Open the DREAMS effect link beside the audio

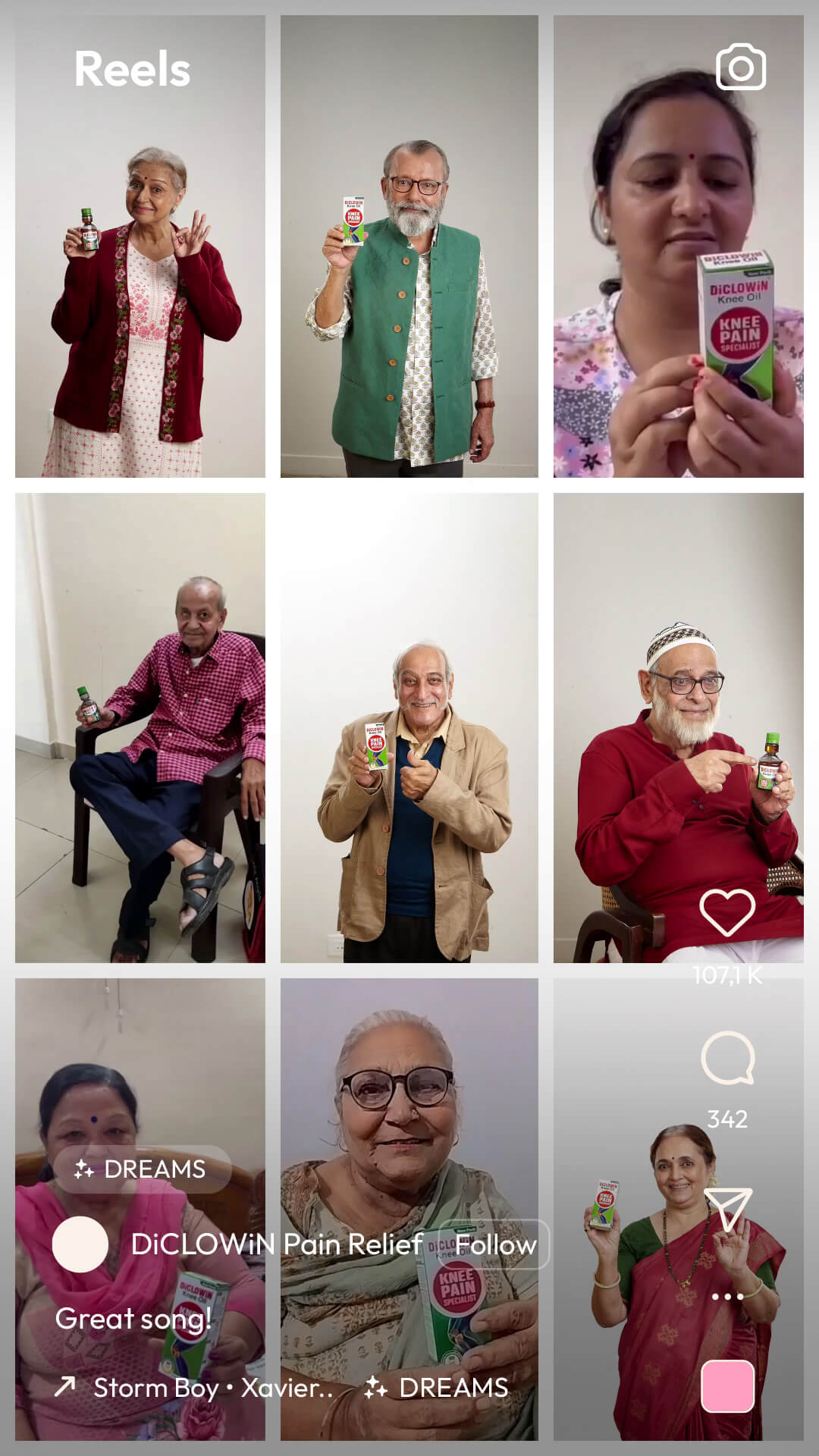[x=437, y=1388]
